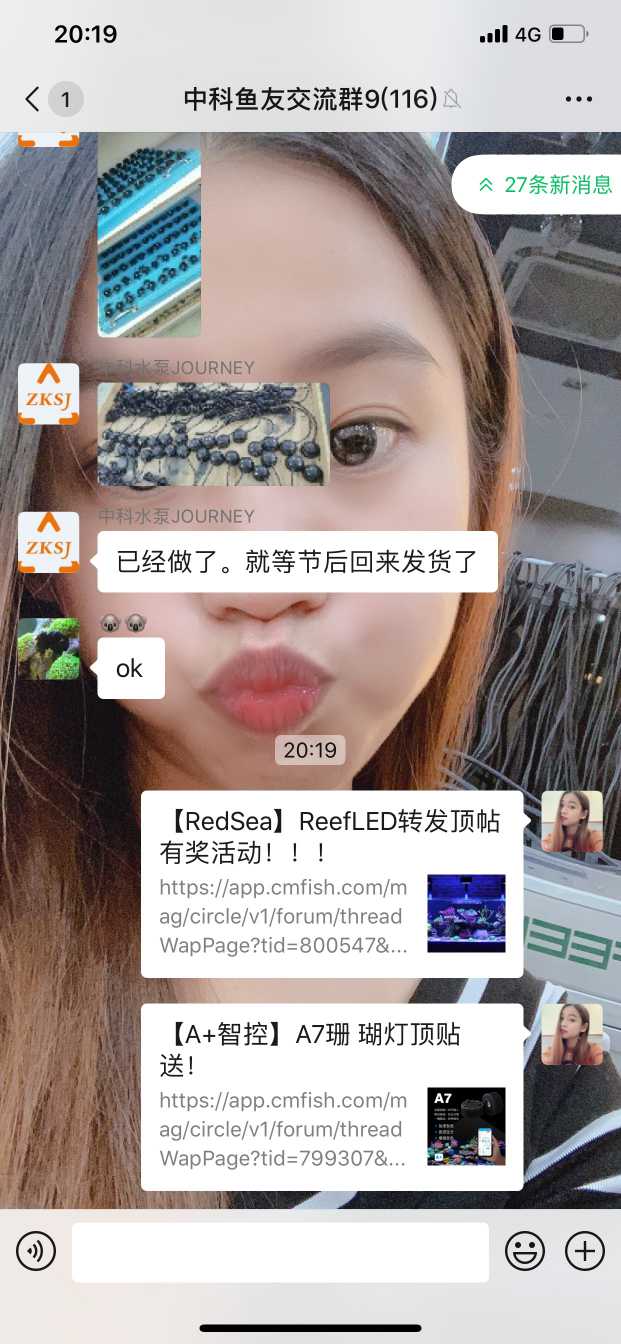
Task: Open ZKSJ avatar beside 已经做了 message
Action: [48, 542]
